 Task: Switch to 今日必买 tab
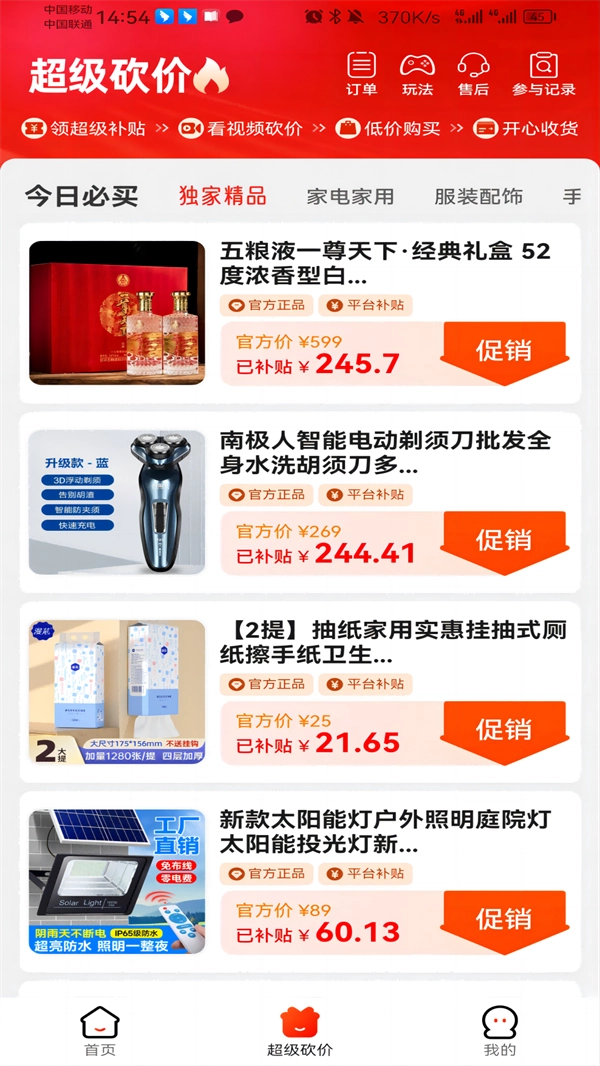coord(81,196)
